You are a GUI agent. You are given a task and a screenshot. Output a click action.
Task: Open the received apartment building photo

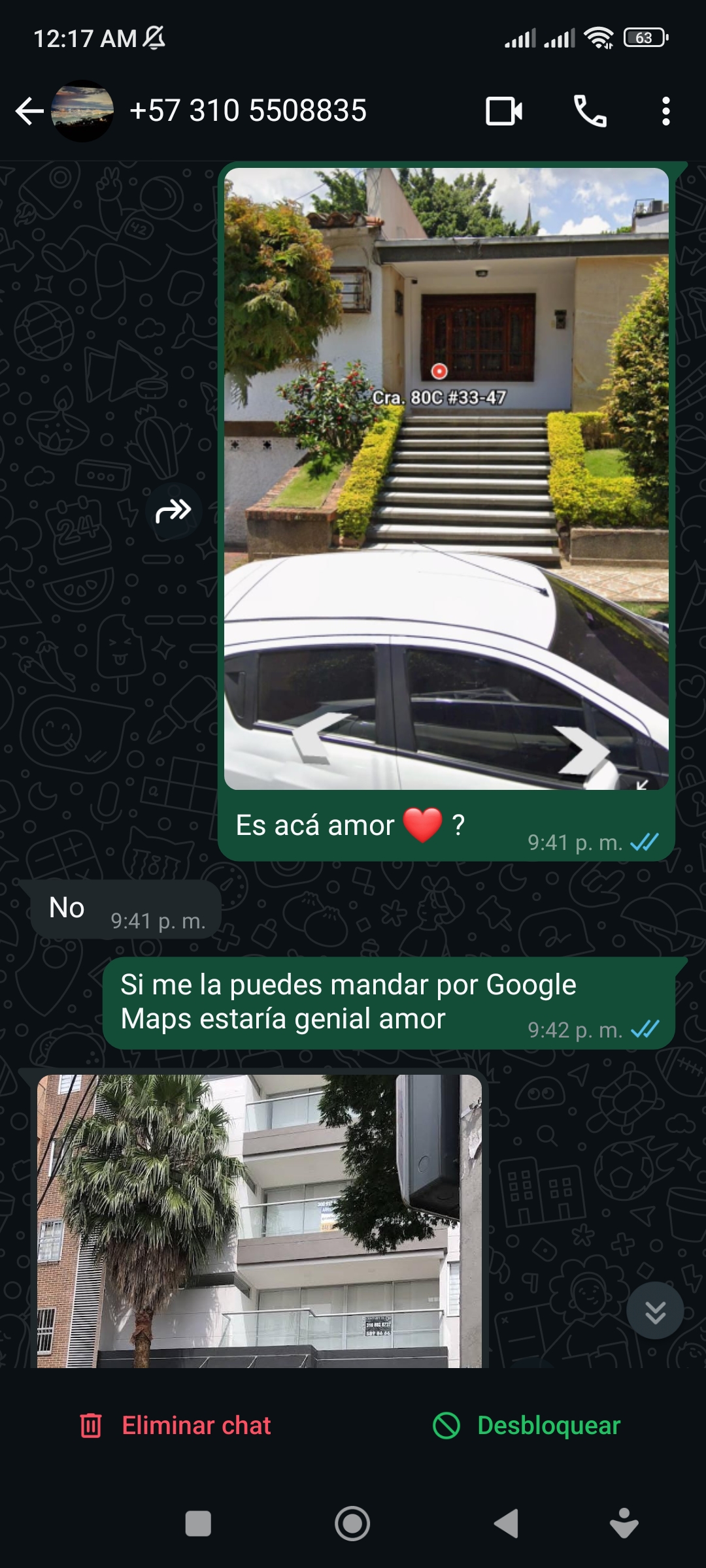click(260, 1221)
